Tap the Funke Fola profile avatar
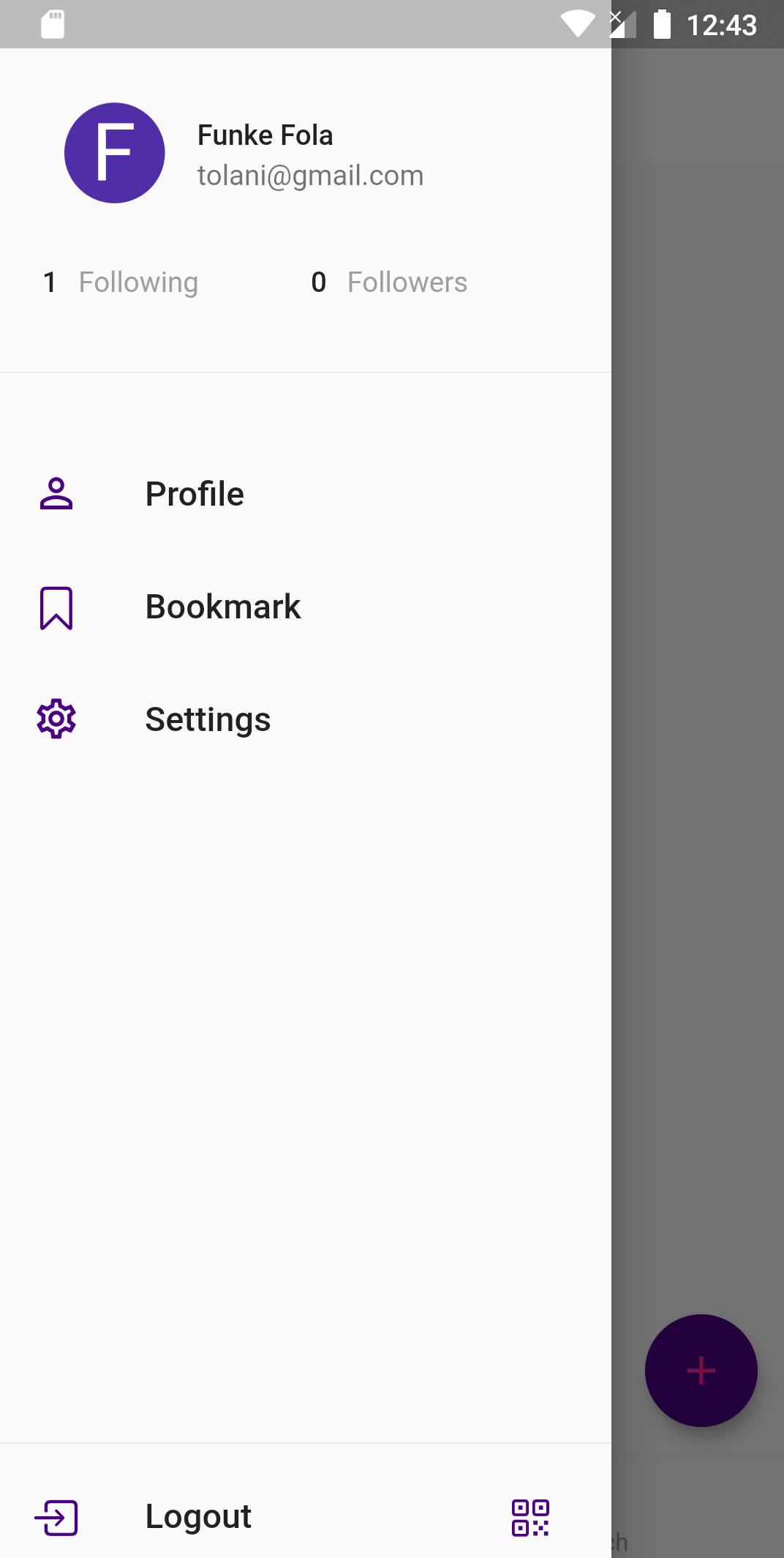The width and height of the screenshot is (784, 1558). [115, 153]
